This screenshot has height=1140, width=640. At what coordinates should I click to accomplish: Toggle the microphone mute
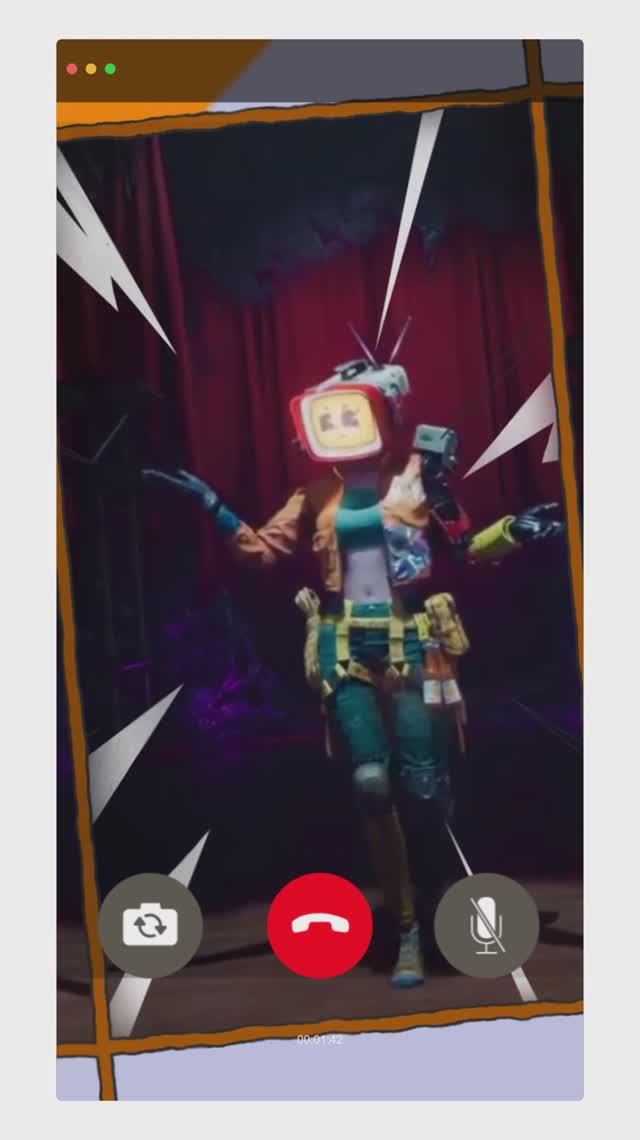coord(487,925)
